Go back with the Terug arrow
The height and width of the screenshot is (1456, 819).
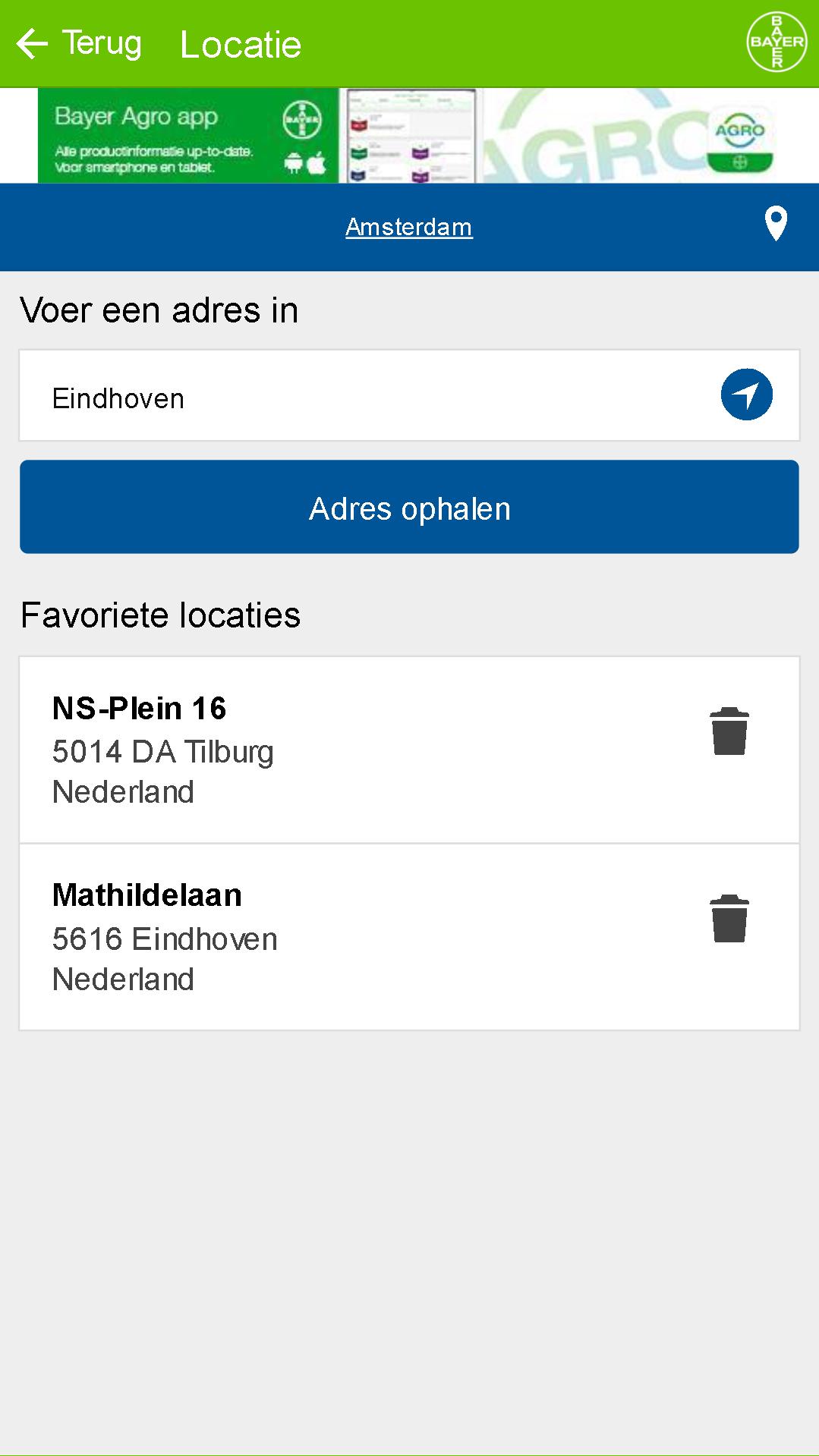(x=79, y=43)
